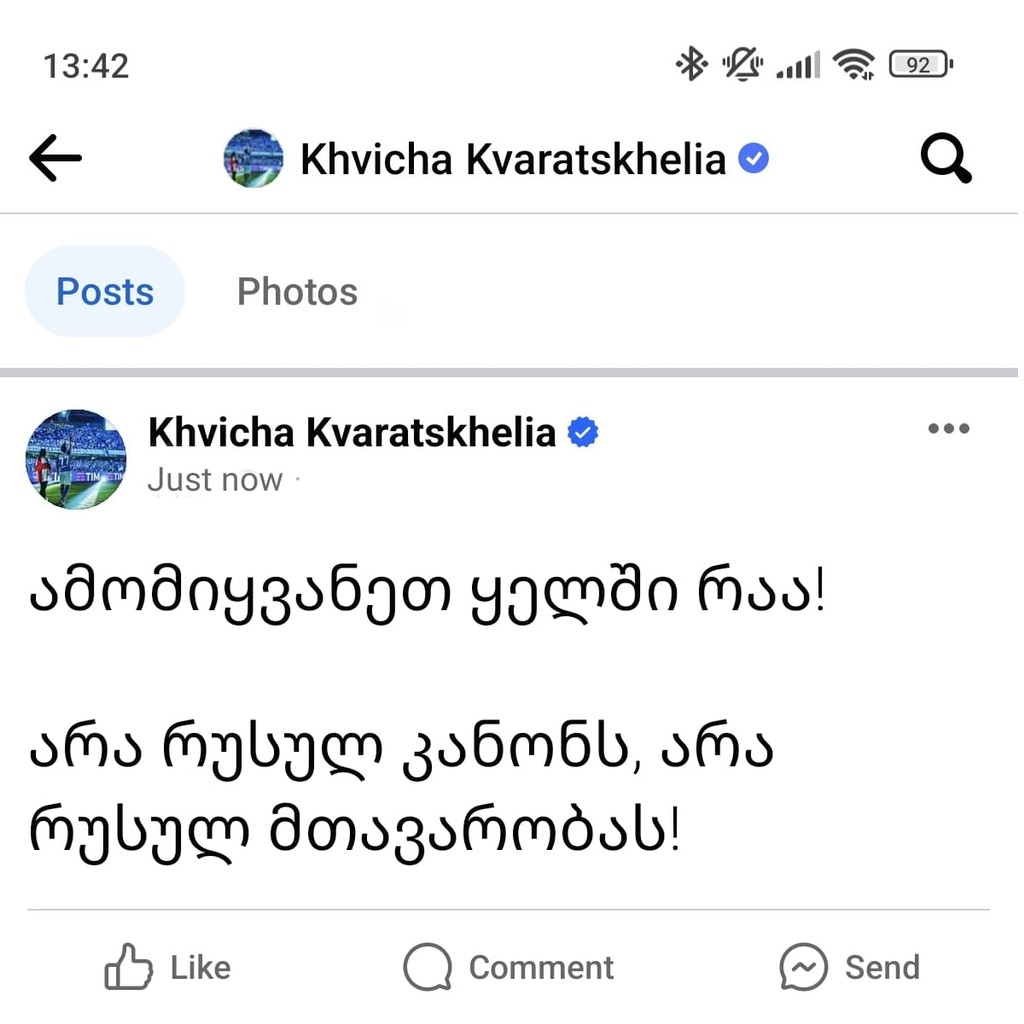This screenshot has width=1024, height=1024.
Task: Open the post's three-dot options menu
Action: 948,429
